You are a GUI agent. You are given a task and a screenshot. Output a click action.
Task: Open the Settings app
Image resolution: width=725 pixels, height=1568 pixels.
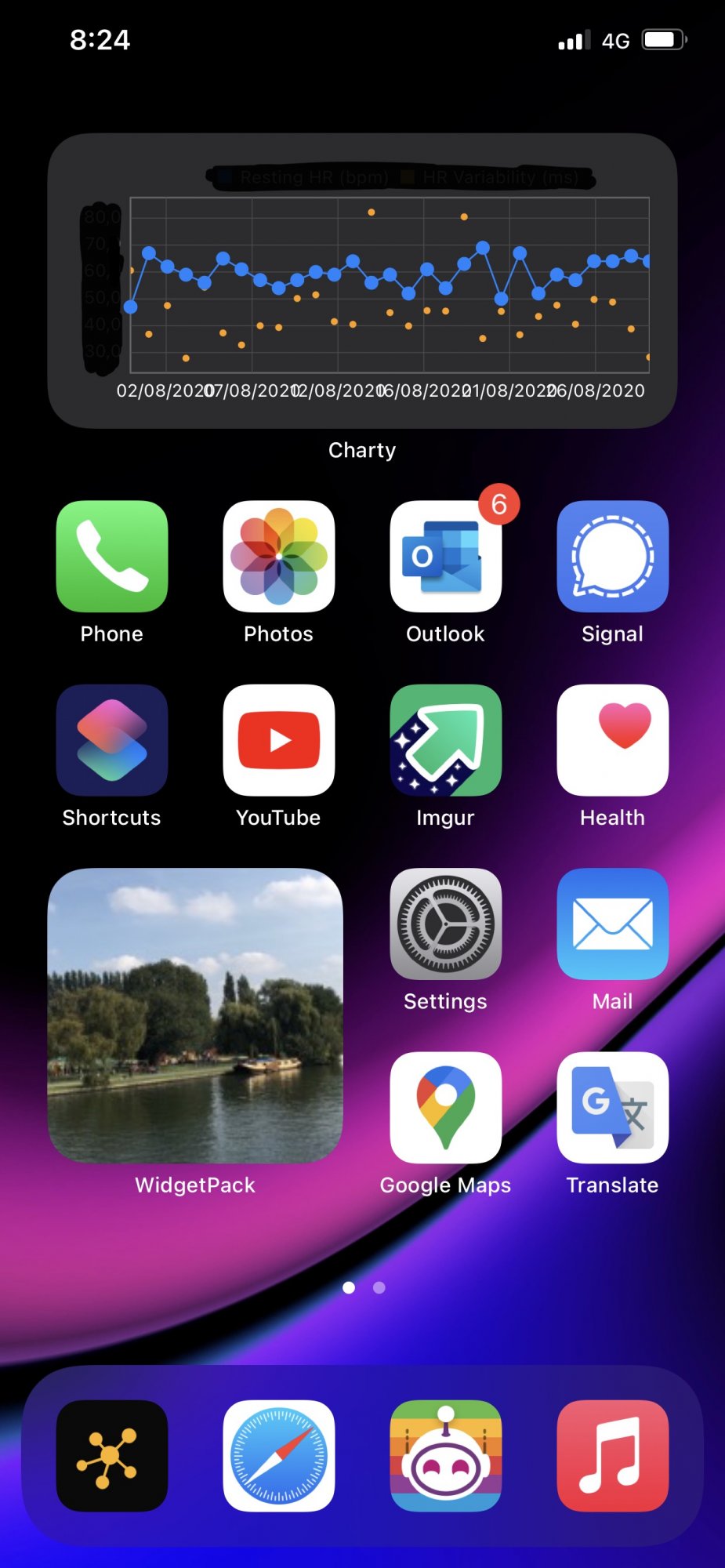tap(445, 924)
